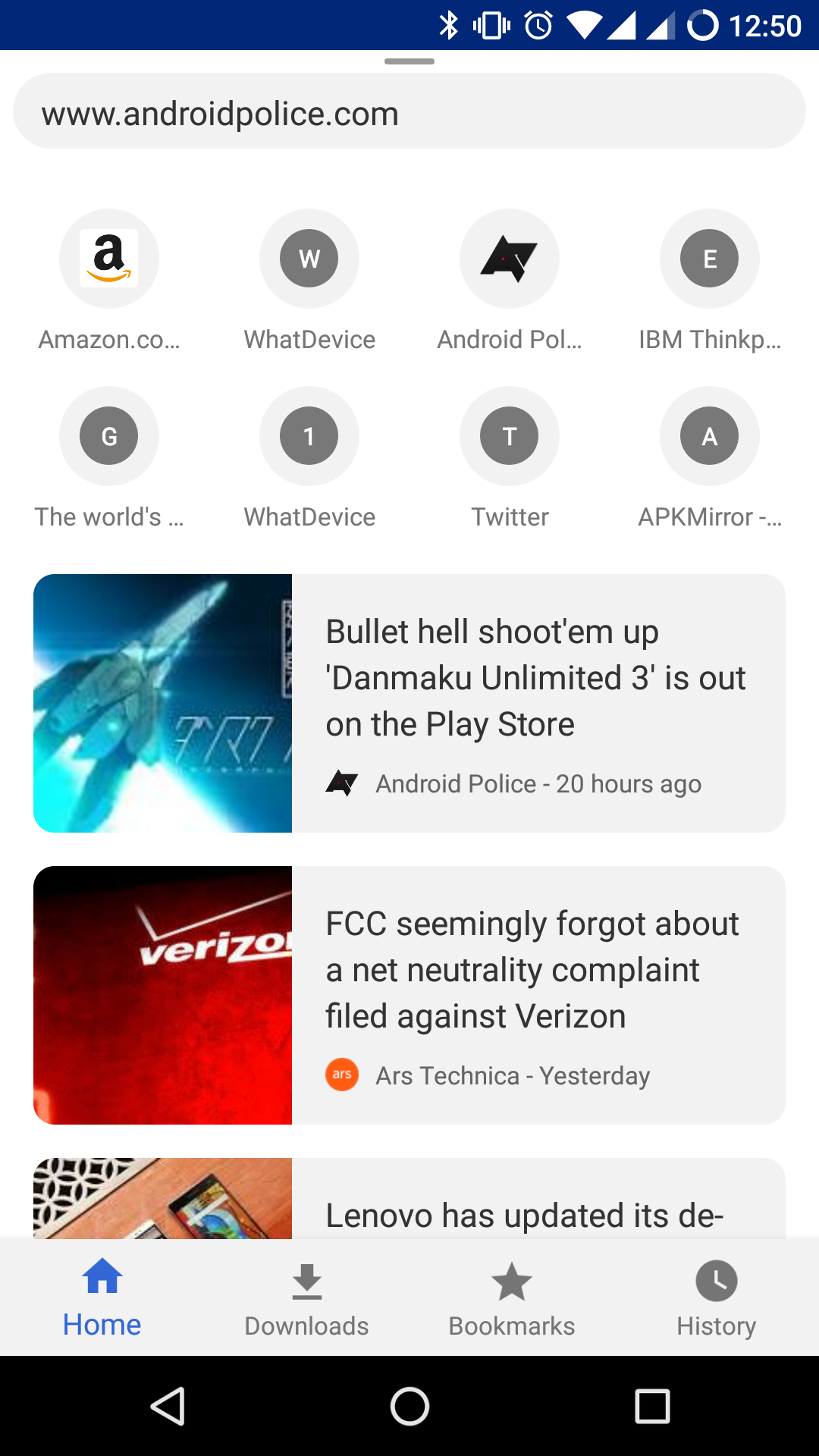The image size is (819, 1456).
Task: Tap the address bar showing www.androidpolice.com
Action: click(409, 111)
